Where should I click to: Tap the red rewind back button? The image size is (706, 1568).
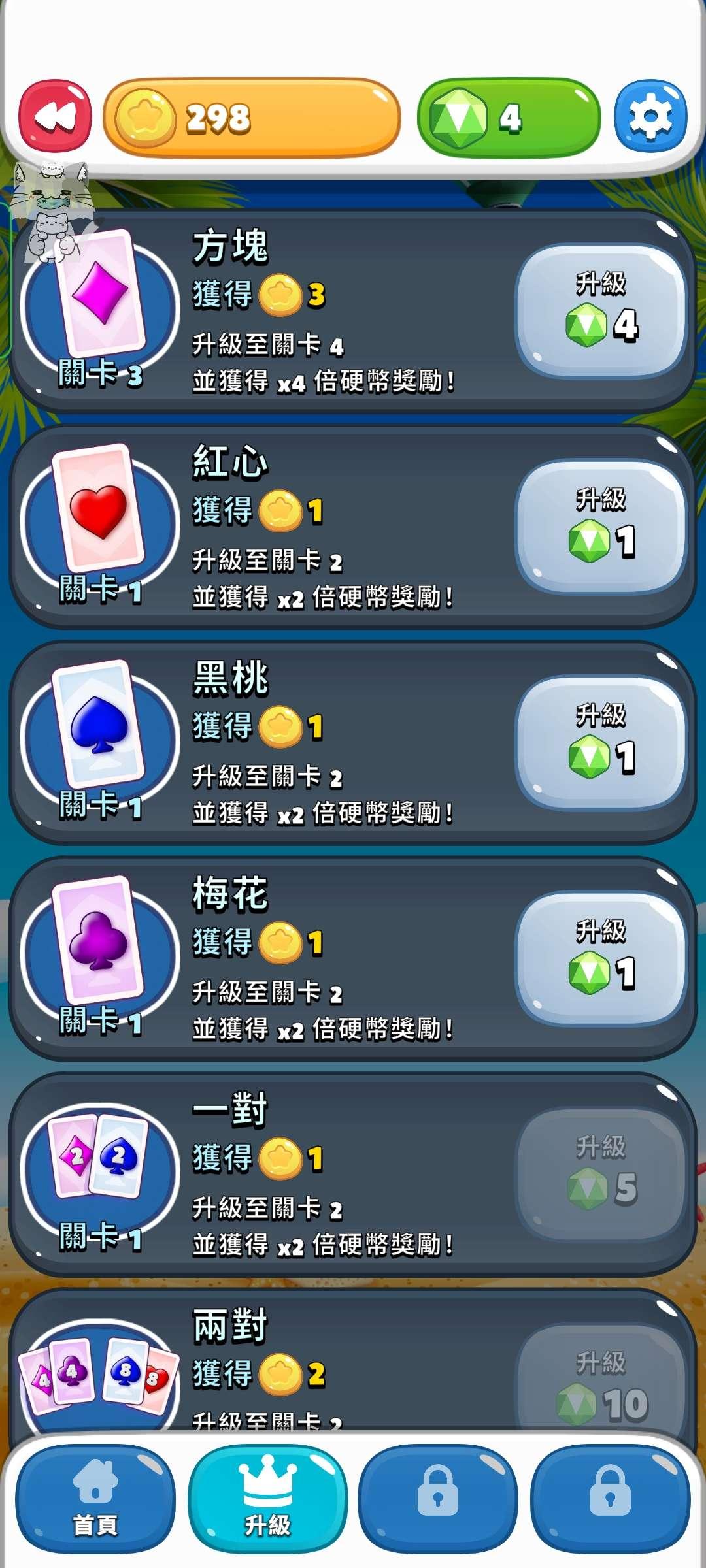point(56,116)
